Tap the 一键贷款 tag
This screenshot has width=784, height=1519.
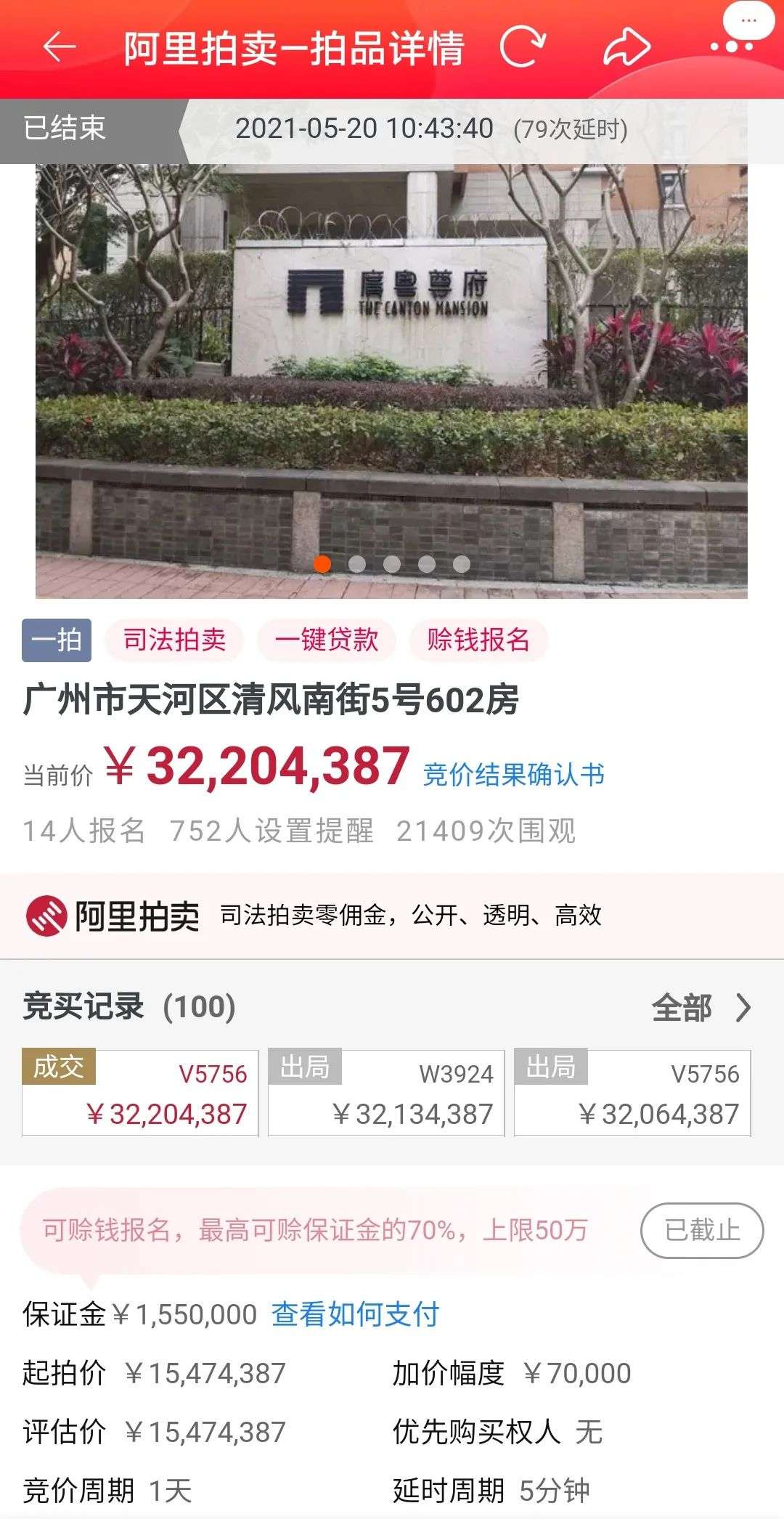(327, 640)
